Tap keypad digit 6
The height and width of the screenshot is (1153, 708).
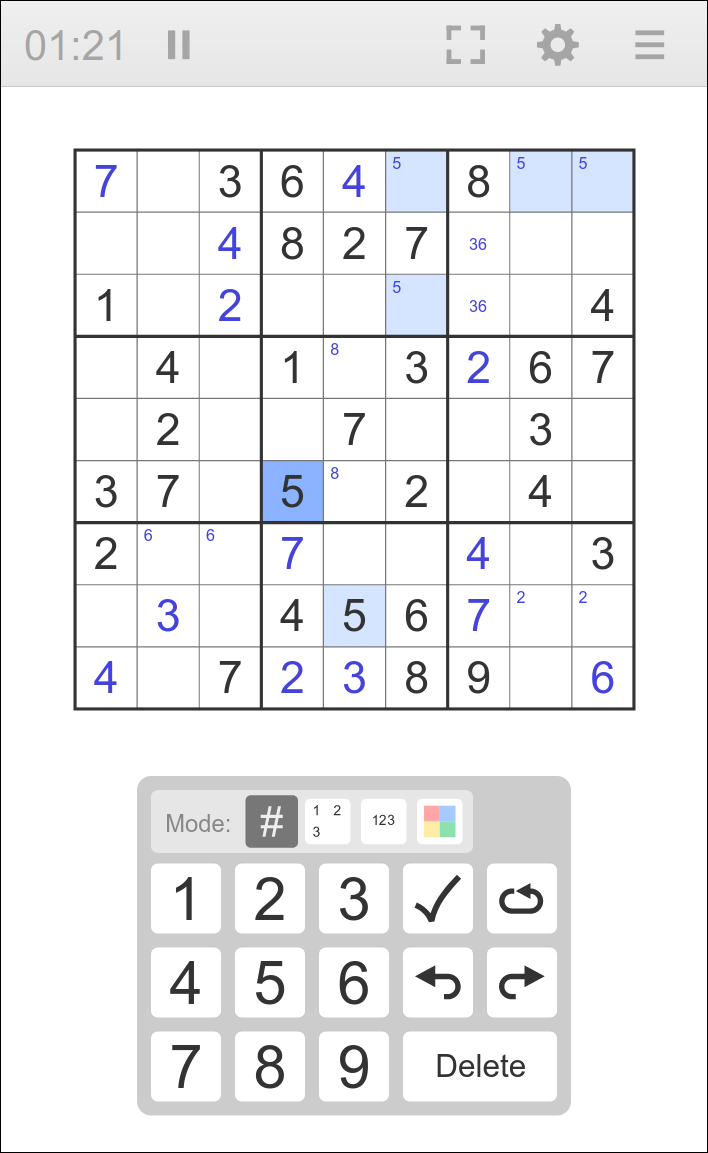354,983
